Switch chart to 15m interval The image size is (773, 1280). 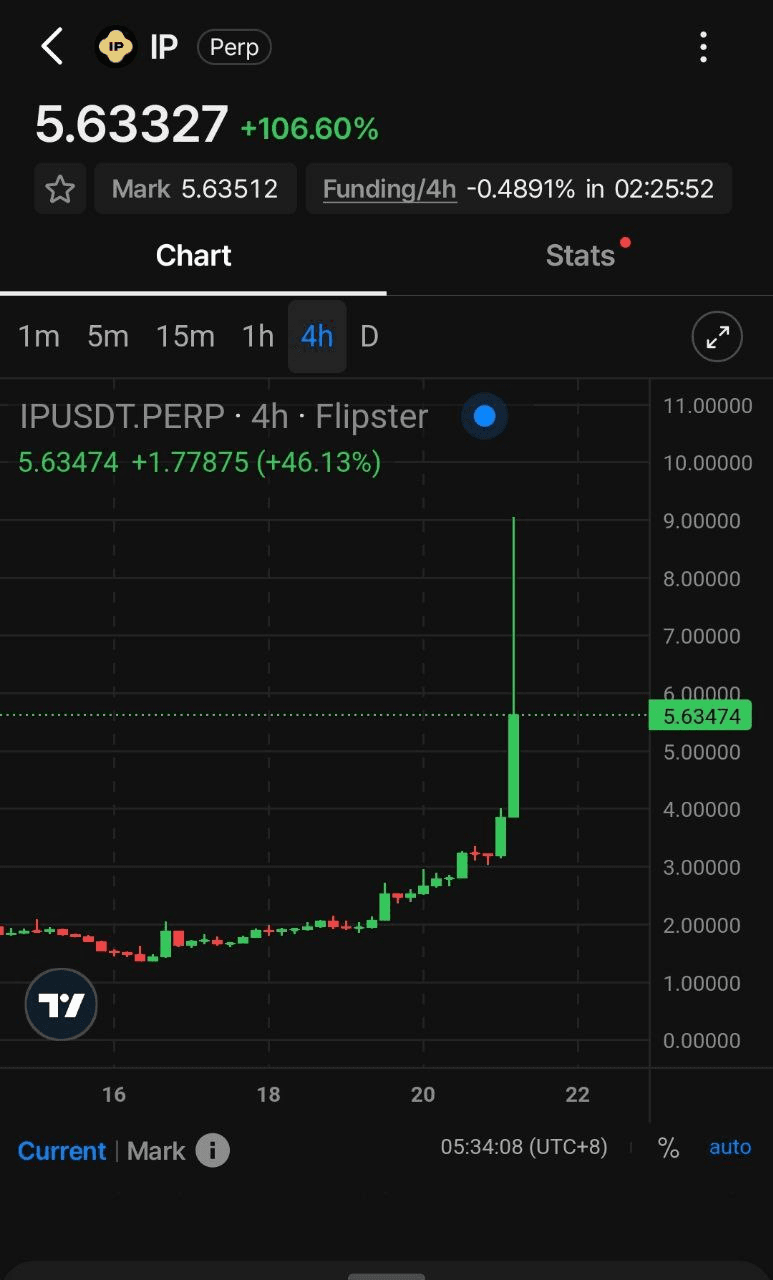pos(185,337)
